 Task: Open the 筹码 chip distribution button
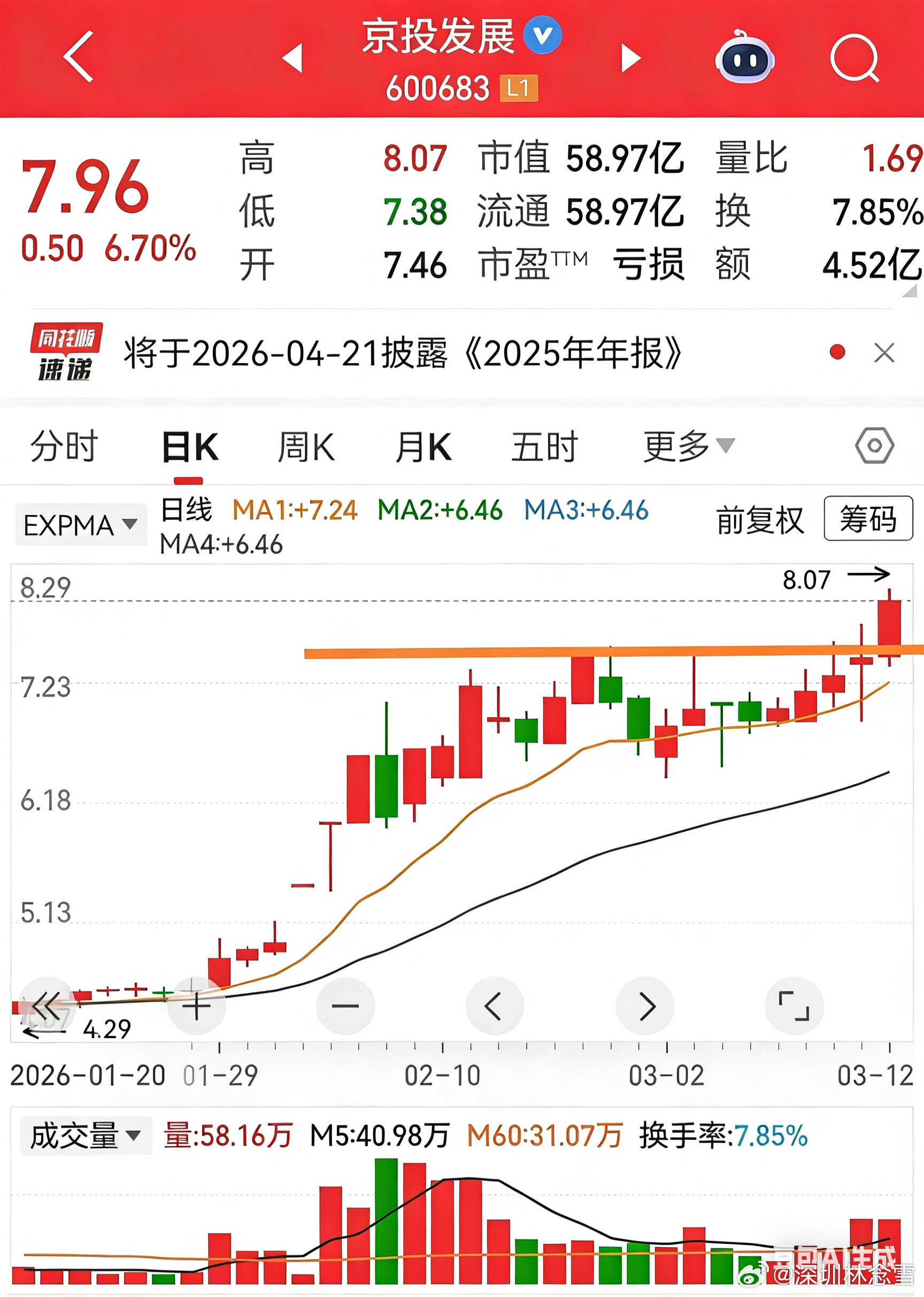point(868,518)
